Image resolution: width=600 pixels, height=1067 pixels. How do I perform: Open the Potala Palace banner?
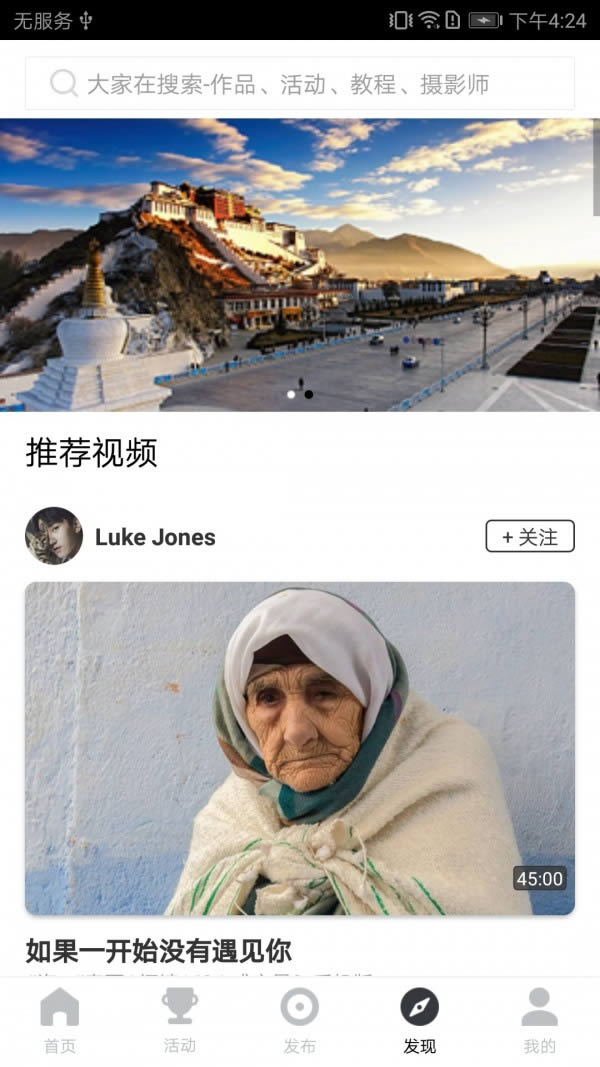[x=300, y=265]
